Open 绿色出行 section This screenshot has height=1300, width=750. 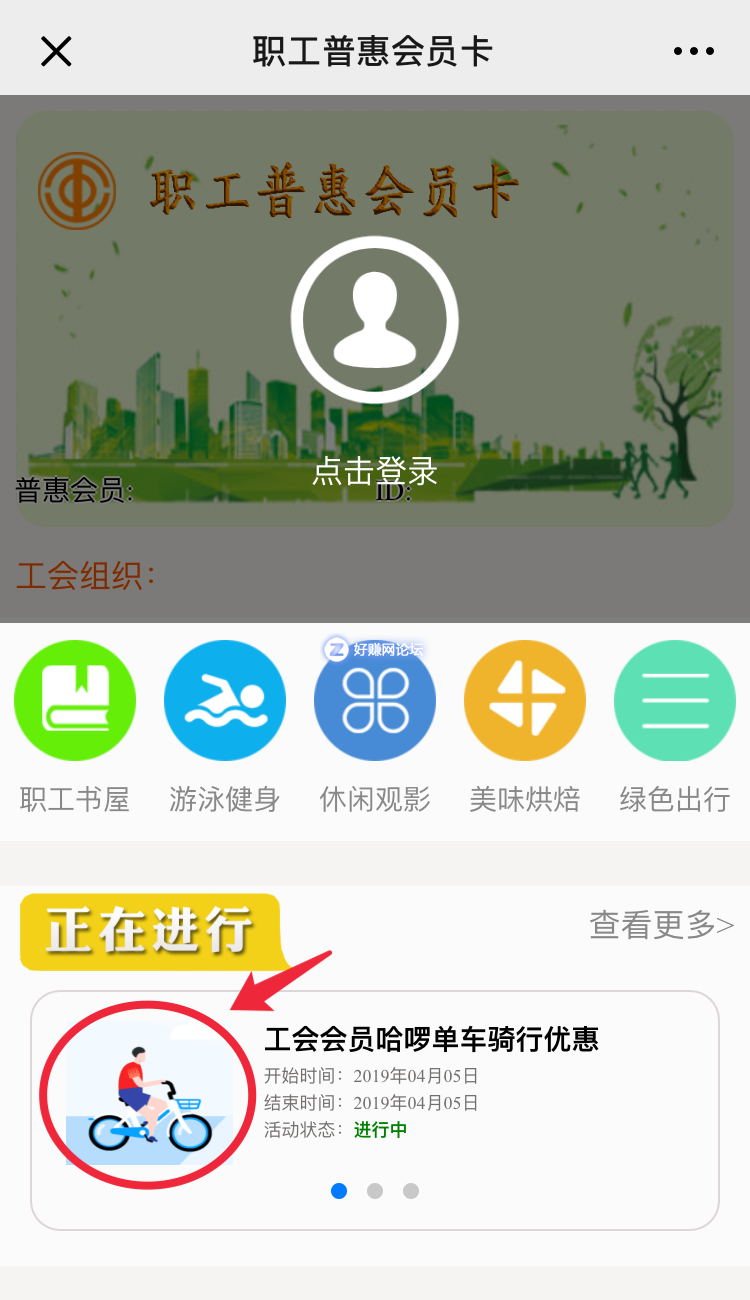pyautogui.click(x=675, y=701)
